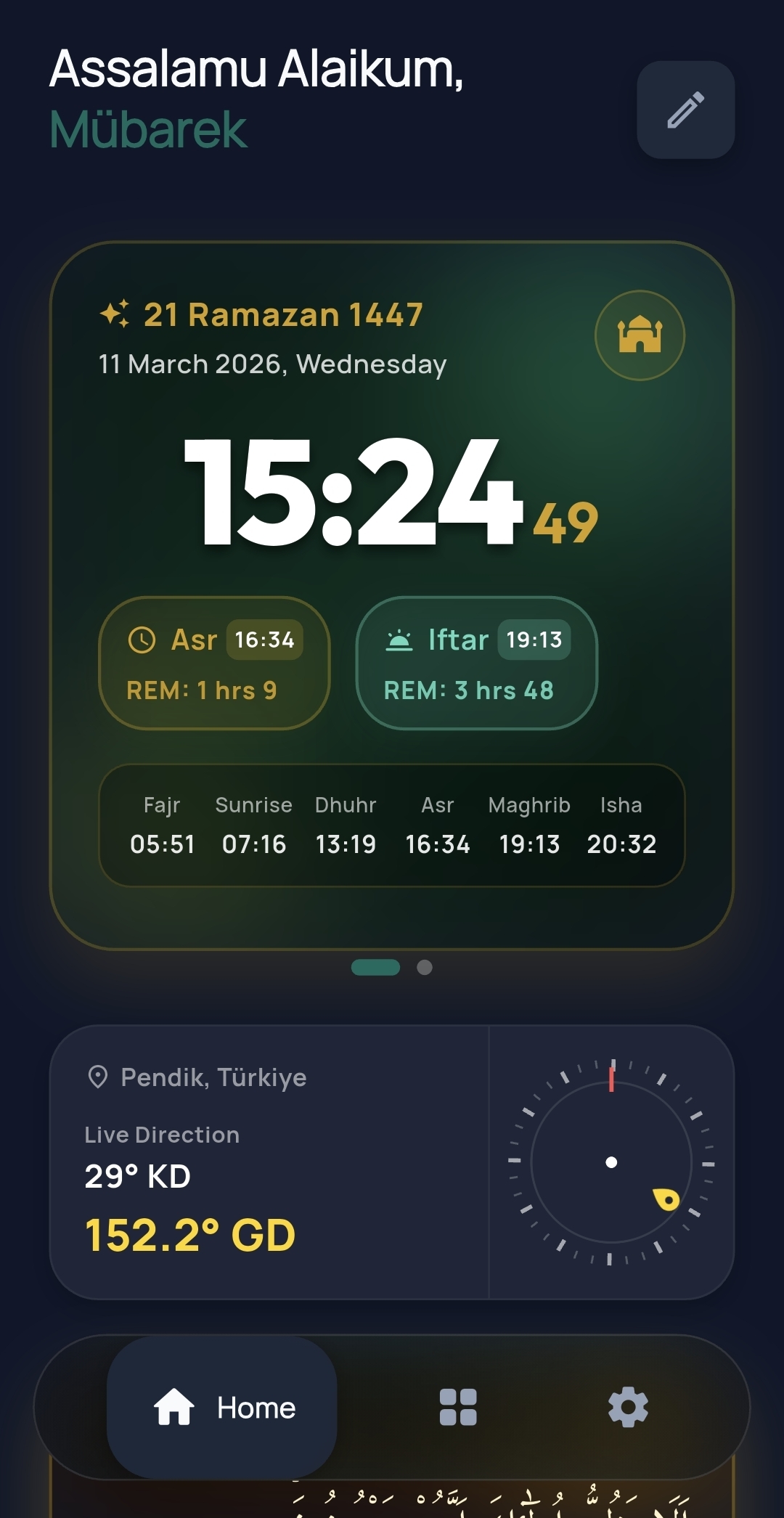The image size is (784, 1518).
Task: Switch to the Home tab
Action: click(x=223, y=1407)
